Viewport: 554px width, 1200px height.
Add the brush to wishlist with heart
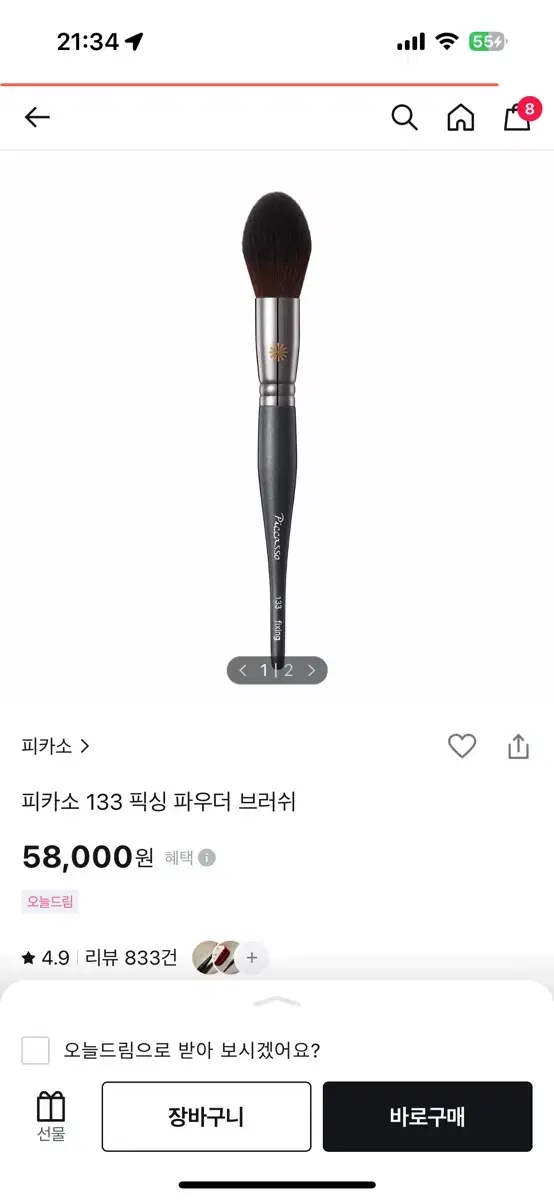pyautogui.click(x=461, y=746)
